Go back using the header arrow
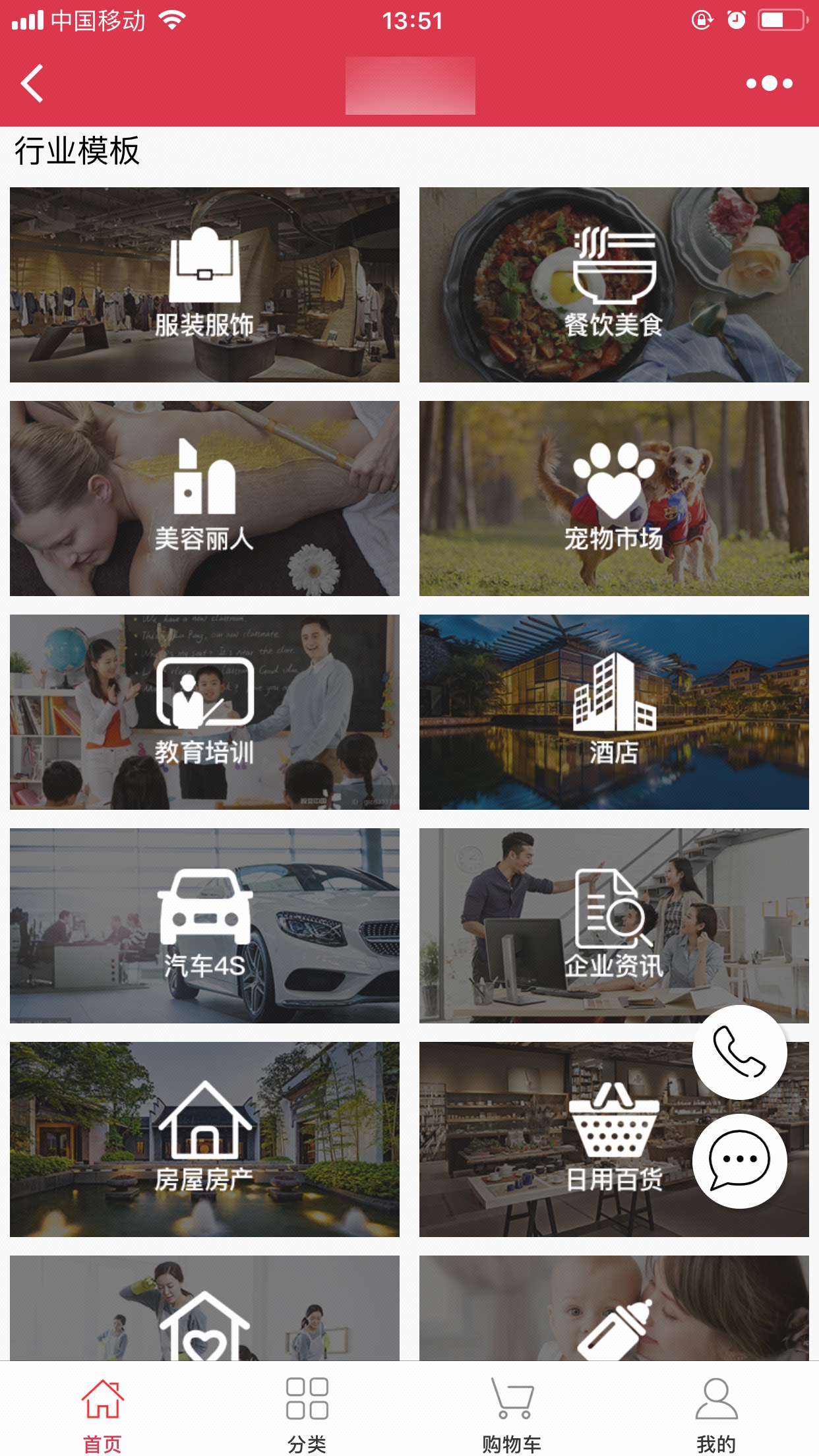The height and width of the screenshot is (1456, 819). point(33,84)
